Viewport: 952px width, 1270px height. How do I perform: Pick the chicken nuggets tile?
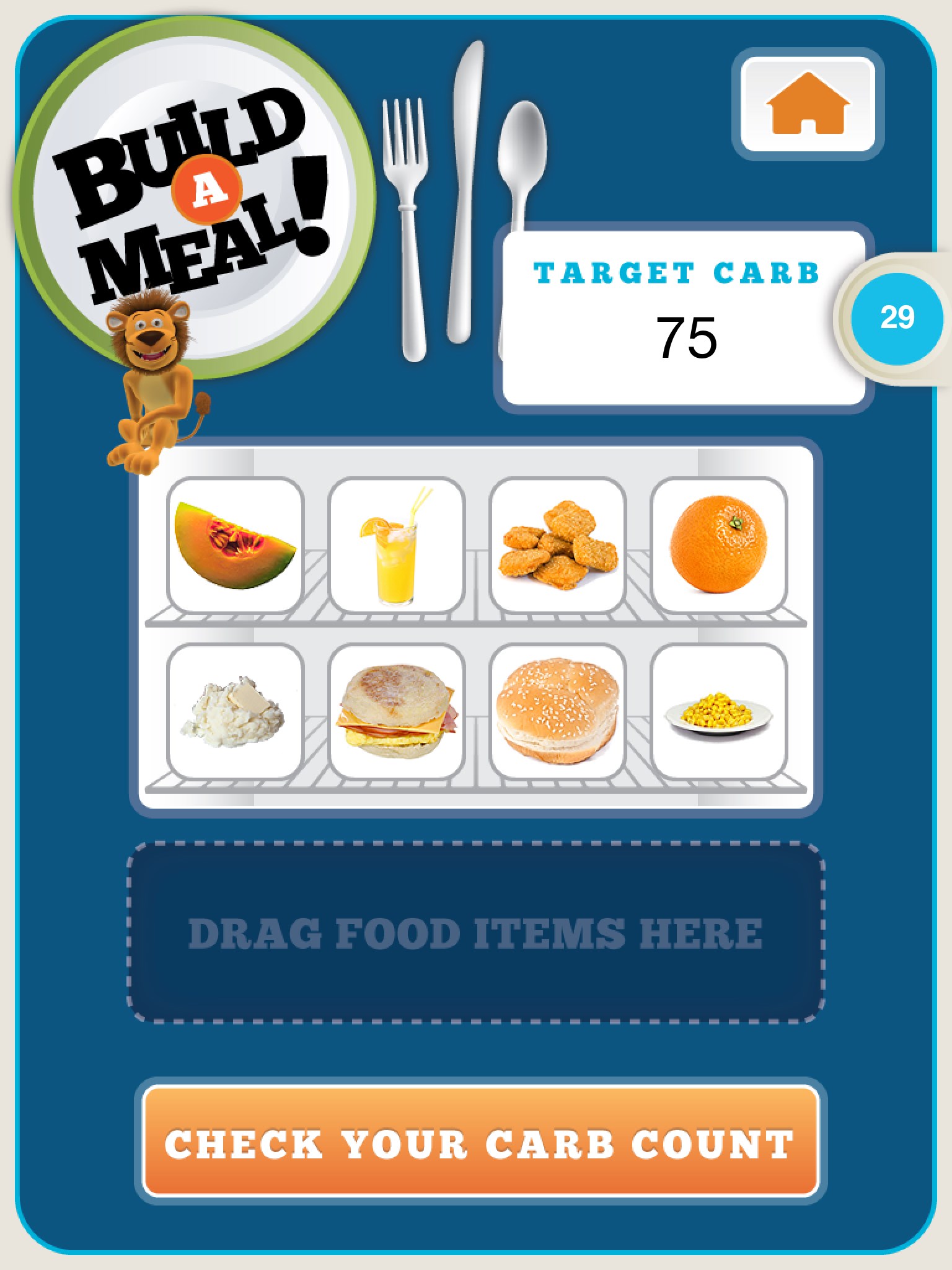pyautogui.click(x=557, y=545)
